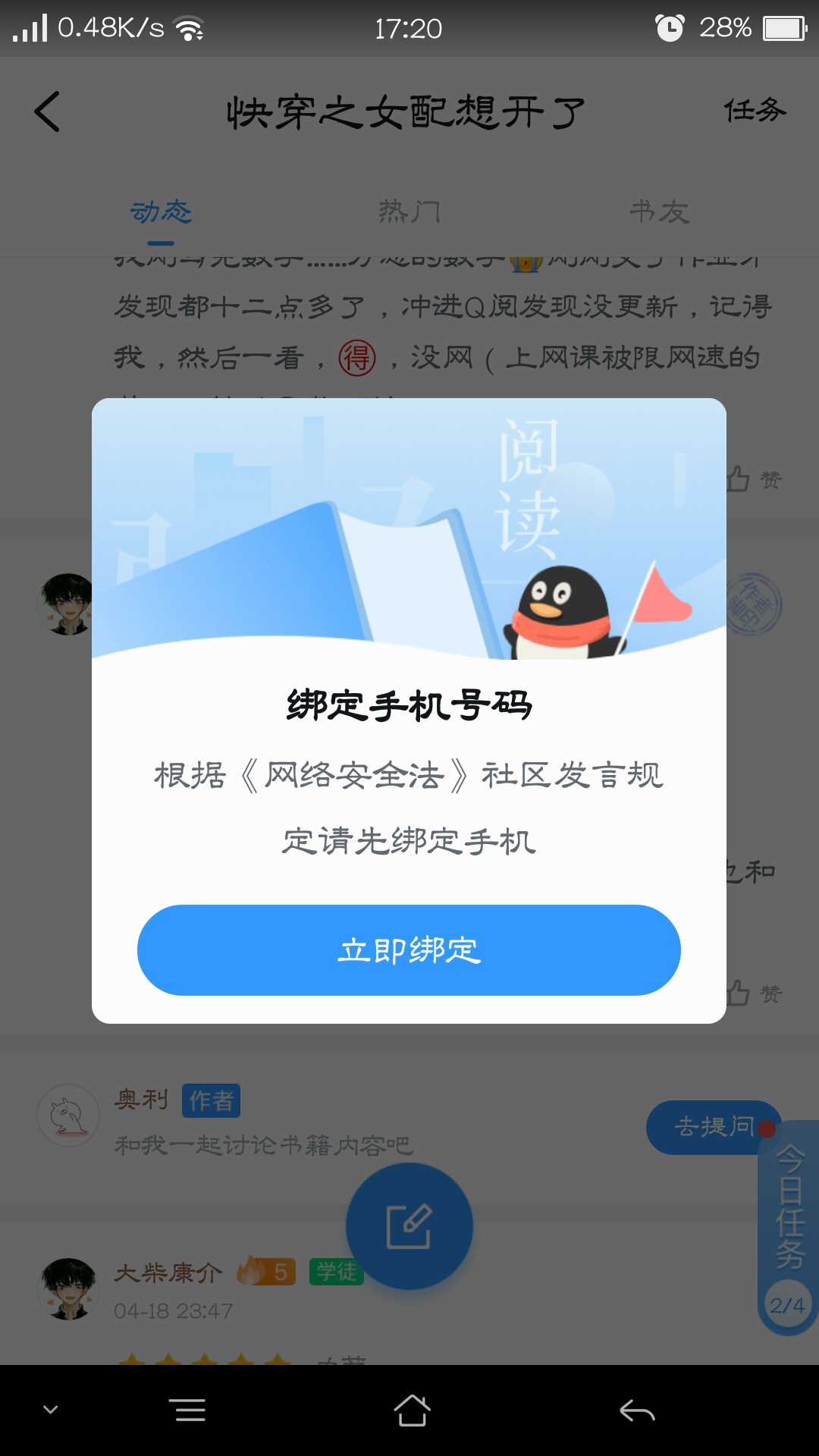Image resolution: width=819 pixels, height=1456 pixels.
Task: Tap the 立即绑定 button
Action: click(x=409, y=949)
